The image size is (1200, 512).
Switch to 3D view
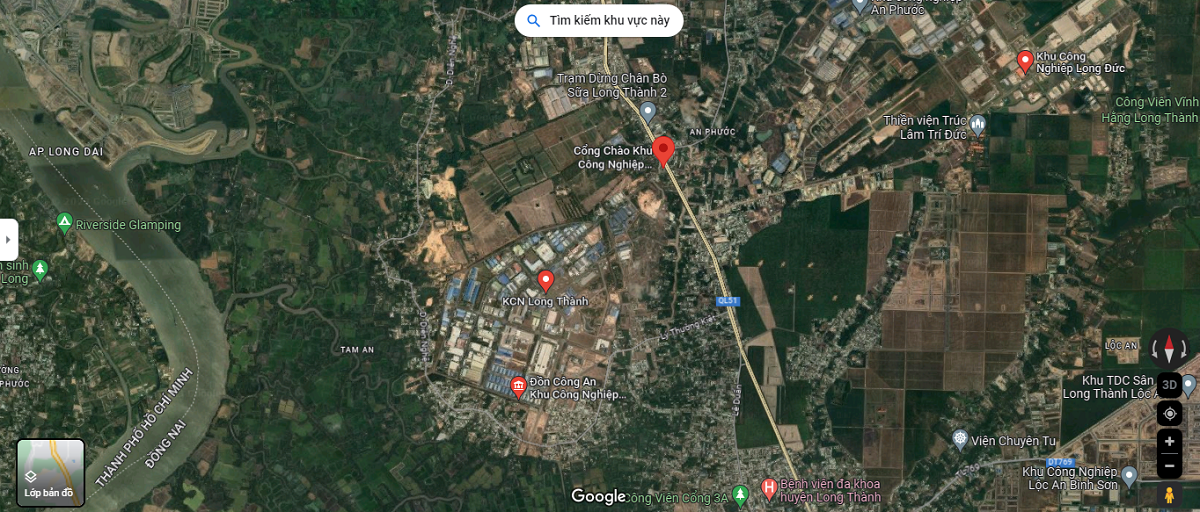click(x=1169, y=385)
